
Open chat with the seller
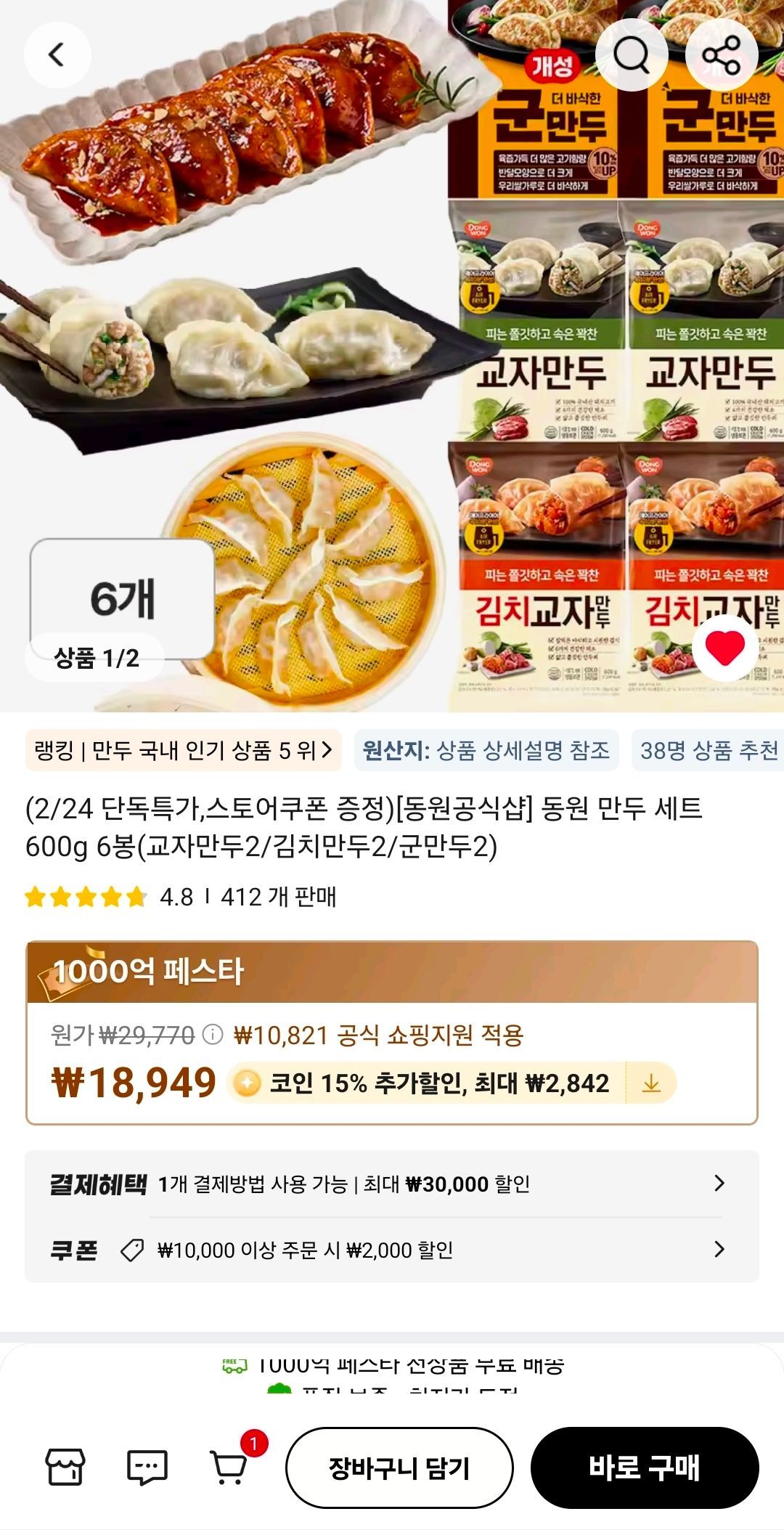(x=147, y=1468)
